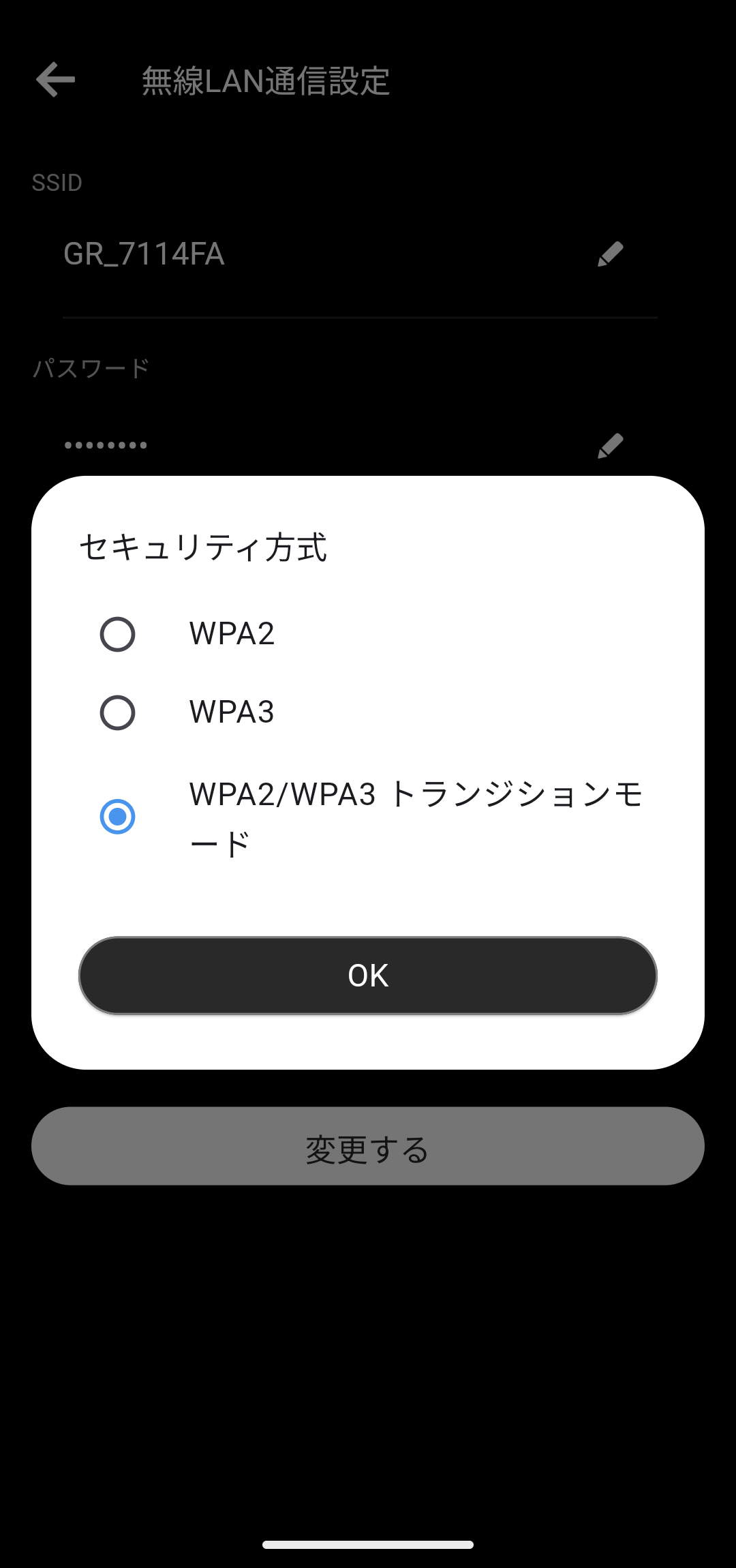
Task: Confirm security method with OK
Action: [x=367, y=975]
